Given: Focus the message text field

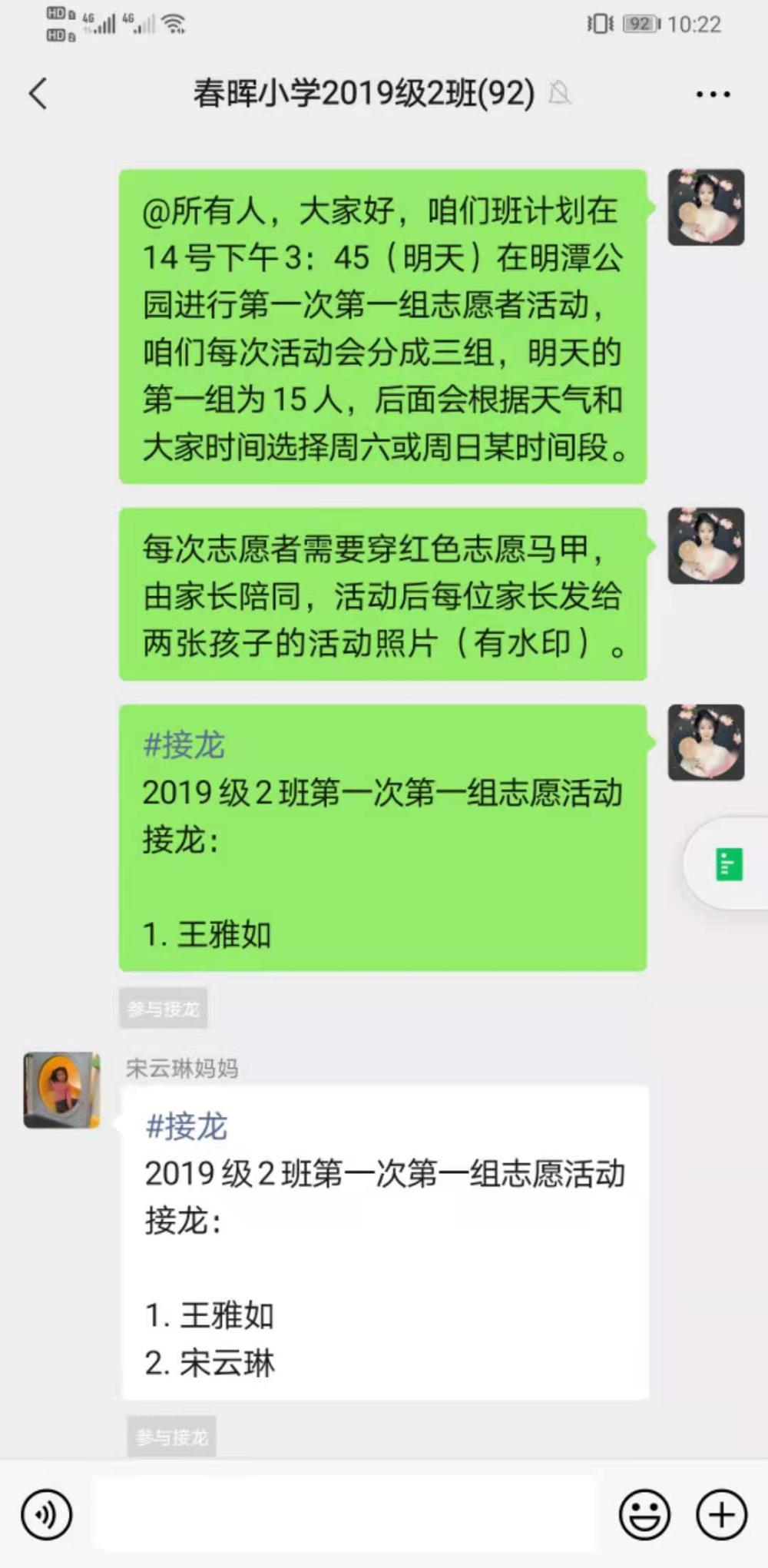Looking at the screenshot, I should 345,1513.
